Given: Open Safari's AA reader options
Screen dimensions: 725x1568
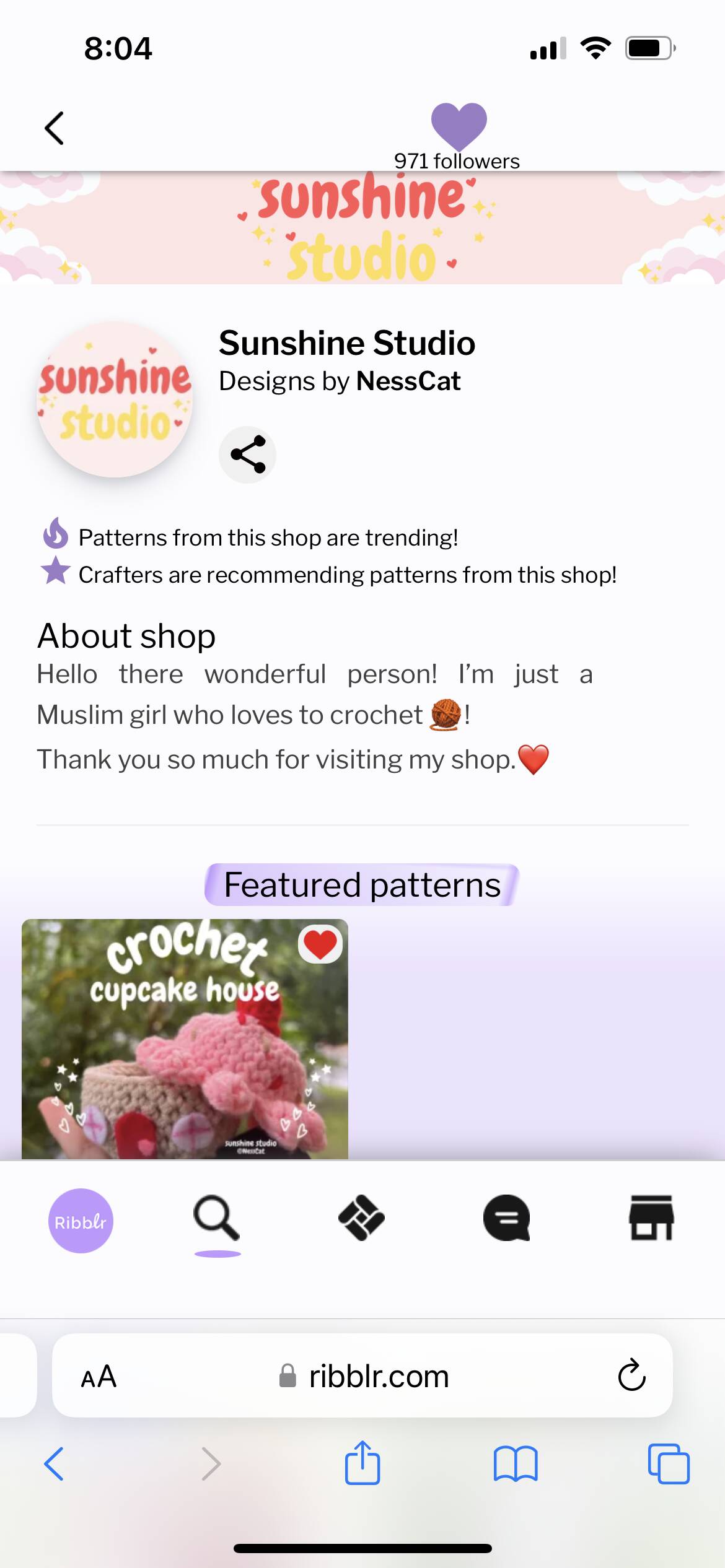Looking at the screenshot, I should 99,1376.
